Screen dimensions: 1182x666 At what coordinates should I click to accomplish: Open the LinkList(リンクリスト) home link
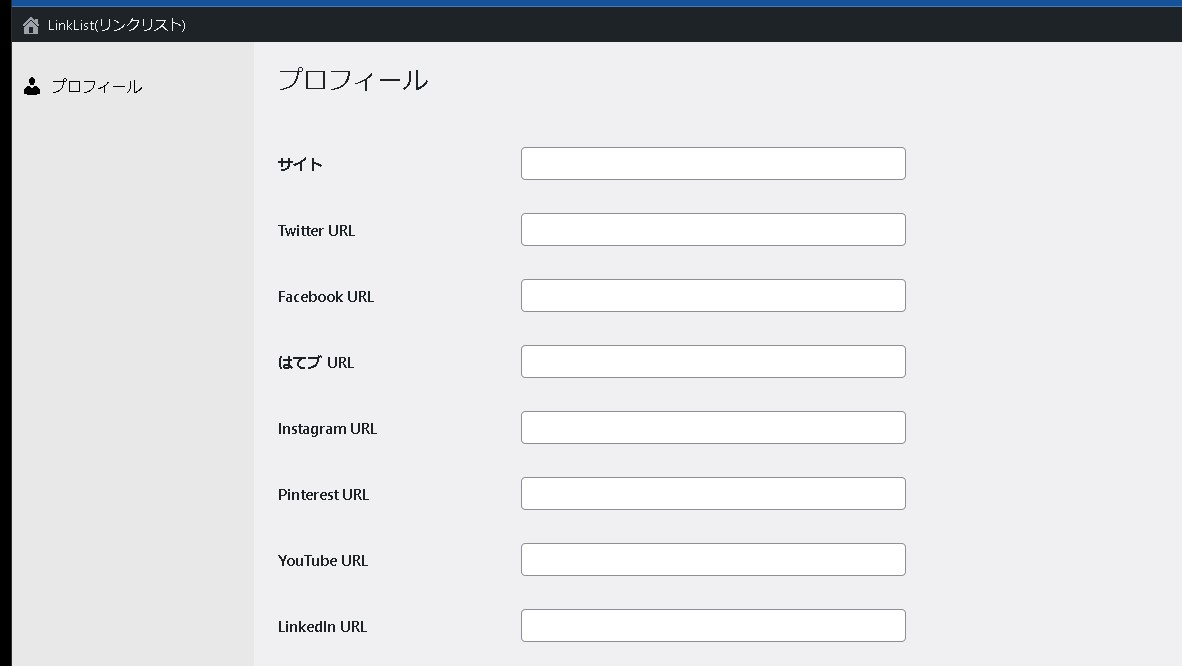tap(105, 25)
